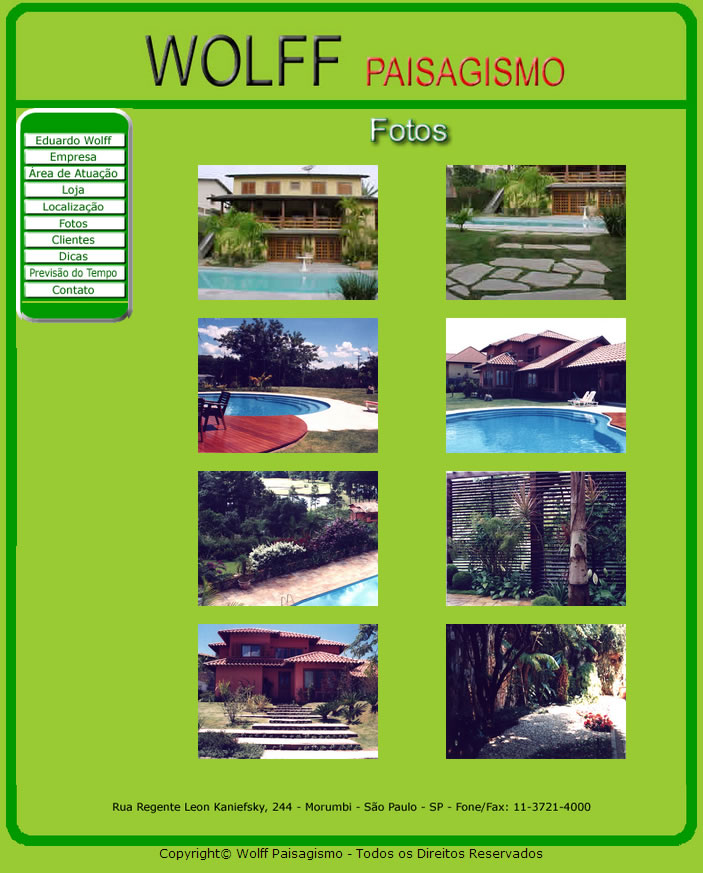
Task: Go to the Dicas section
Action: [x=74, y=256]
